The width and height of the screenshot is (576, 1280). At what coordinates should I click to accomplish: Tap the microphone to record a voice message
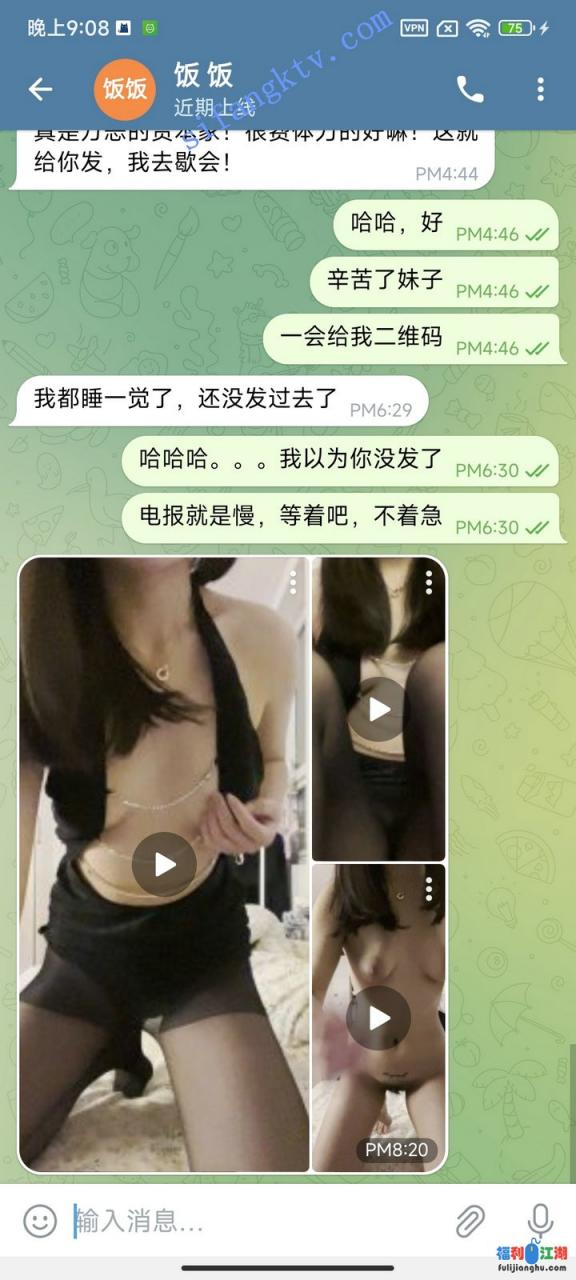(541, 1220)
